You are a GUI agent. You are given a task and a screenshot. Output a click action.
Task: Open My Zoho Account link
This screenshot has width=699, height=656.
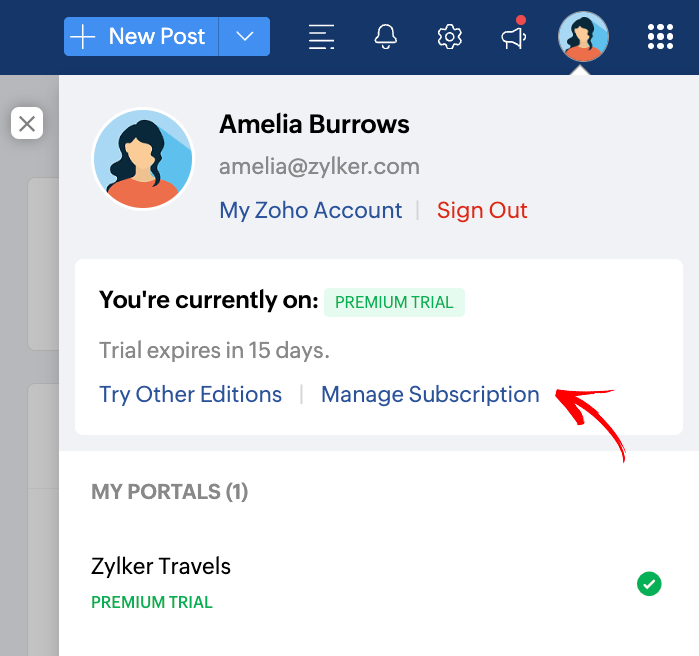[x=310, y=210]
